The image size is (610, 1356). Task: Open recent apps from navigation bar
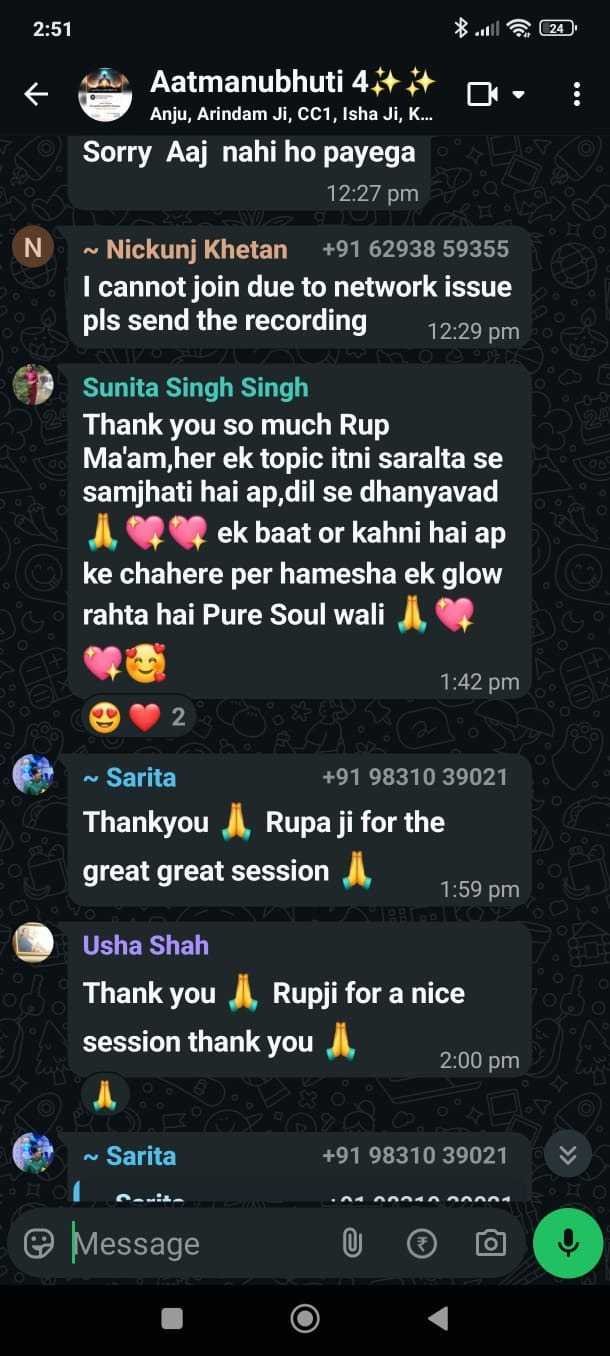(x=172, y=1318)
